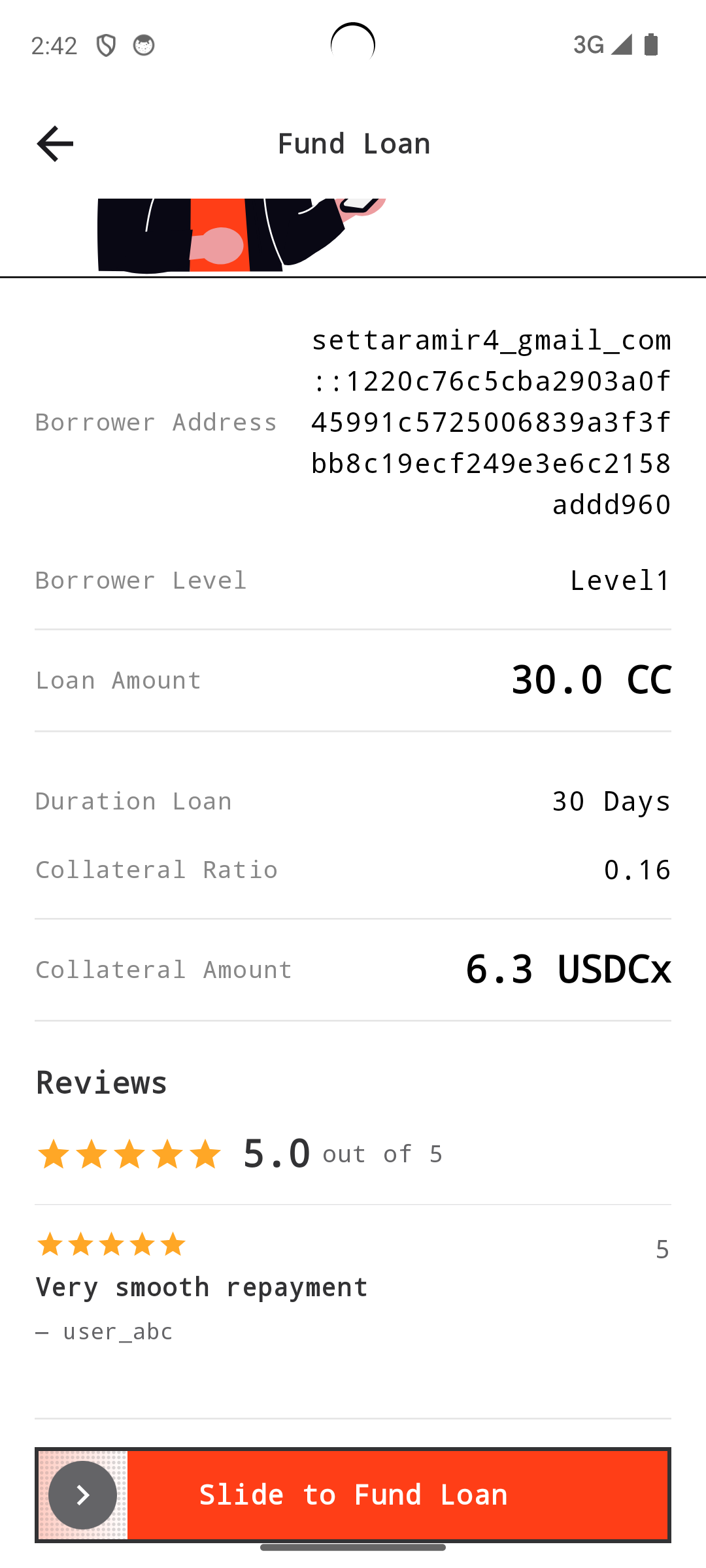Tap the 6.3 USDCx collateral amount
This screenshot has height=1568, width=706.
pos(568,970)
